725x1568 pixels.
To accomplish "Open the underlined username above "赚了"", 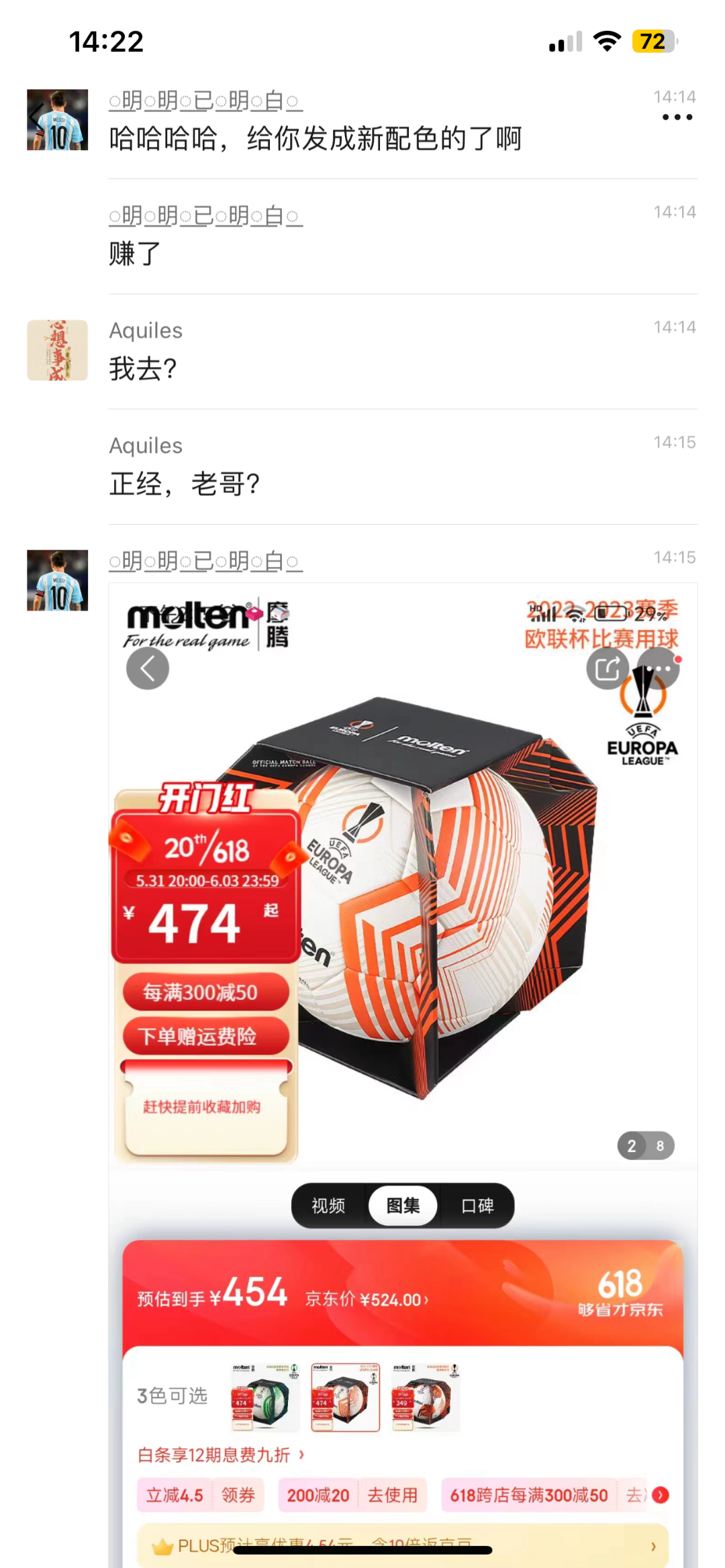I will (206, 217).
